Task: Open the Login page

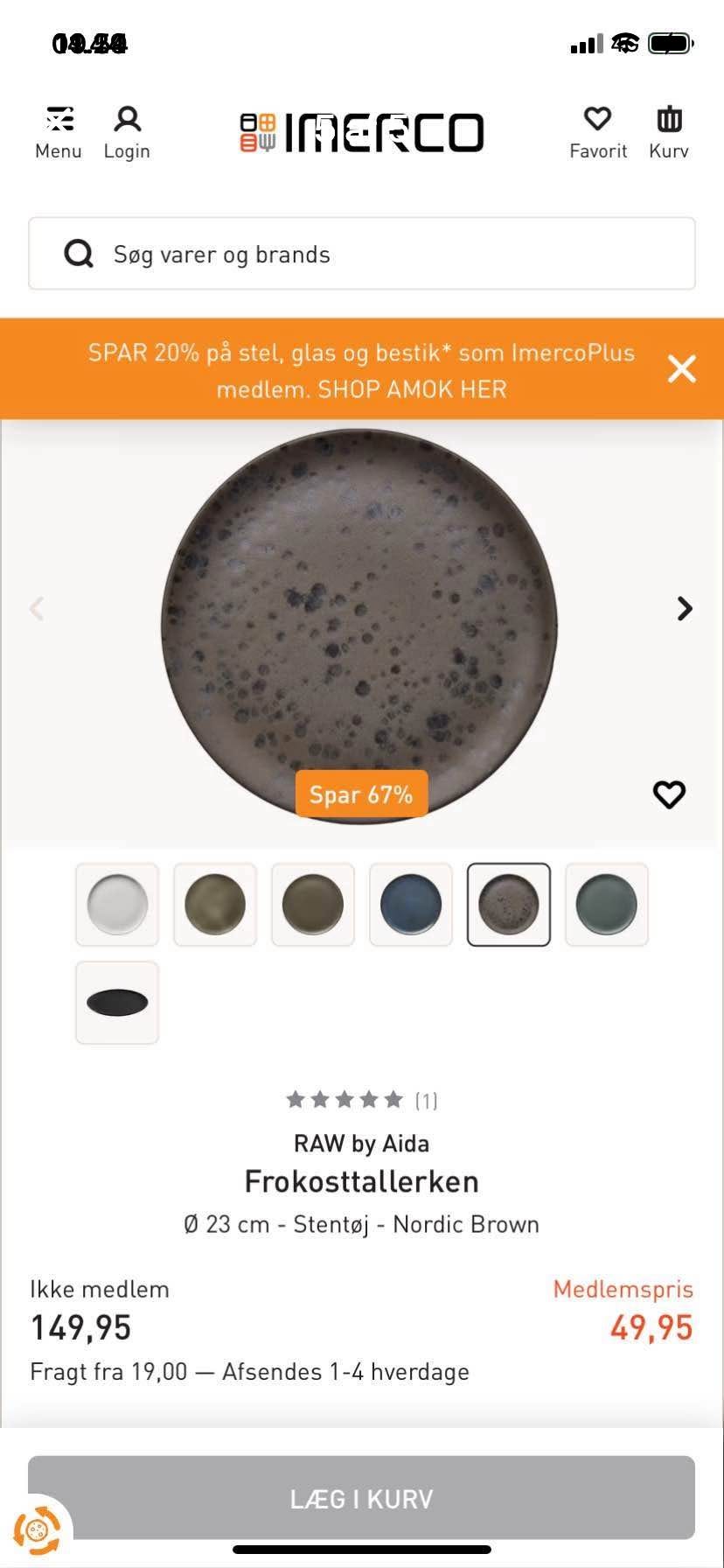Action: pos(127,133)
